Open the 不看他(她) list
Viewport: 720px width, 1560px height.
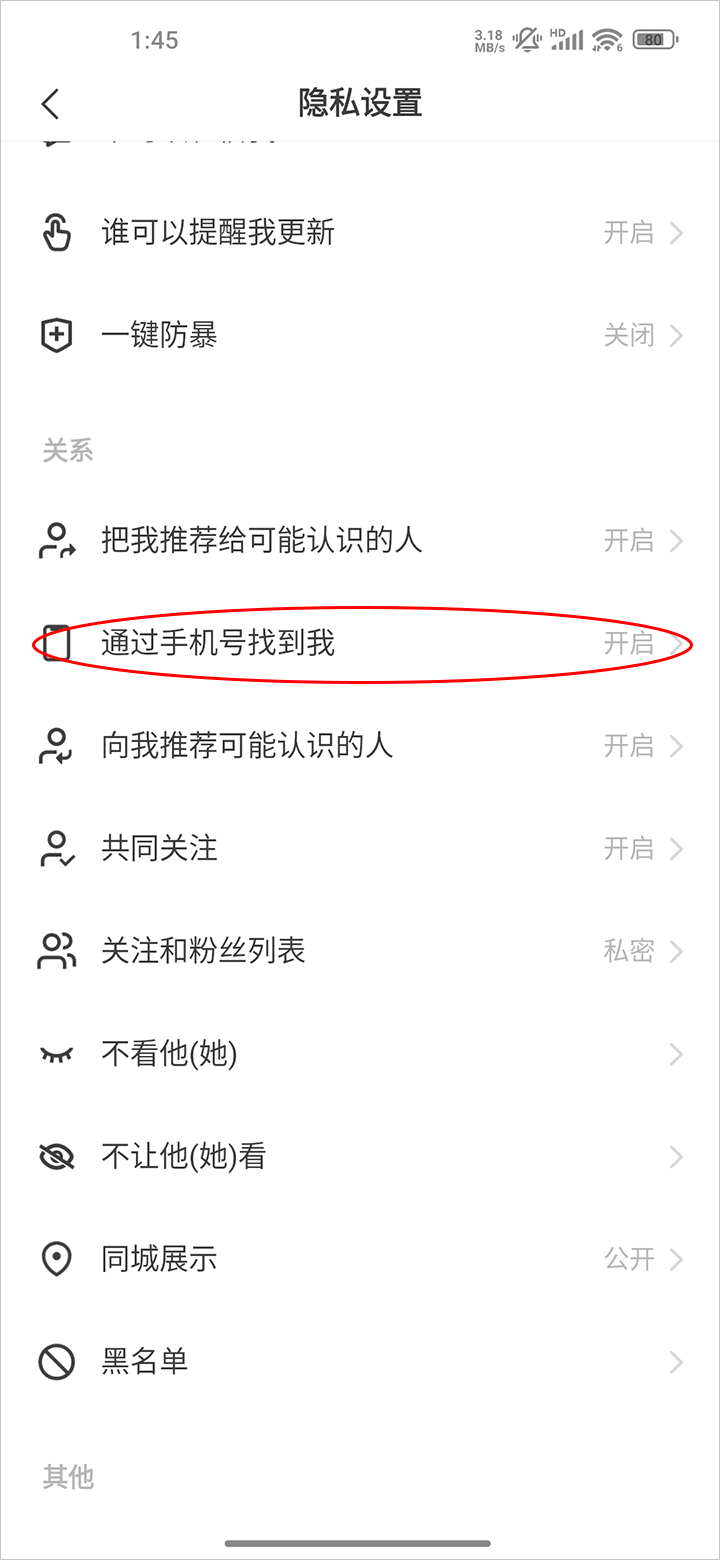(360, 1054)
